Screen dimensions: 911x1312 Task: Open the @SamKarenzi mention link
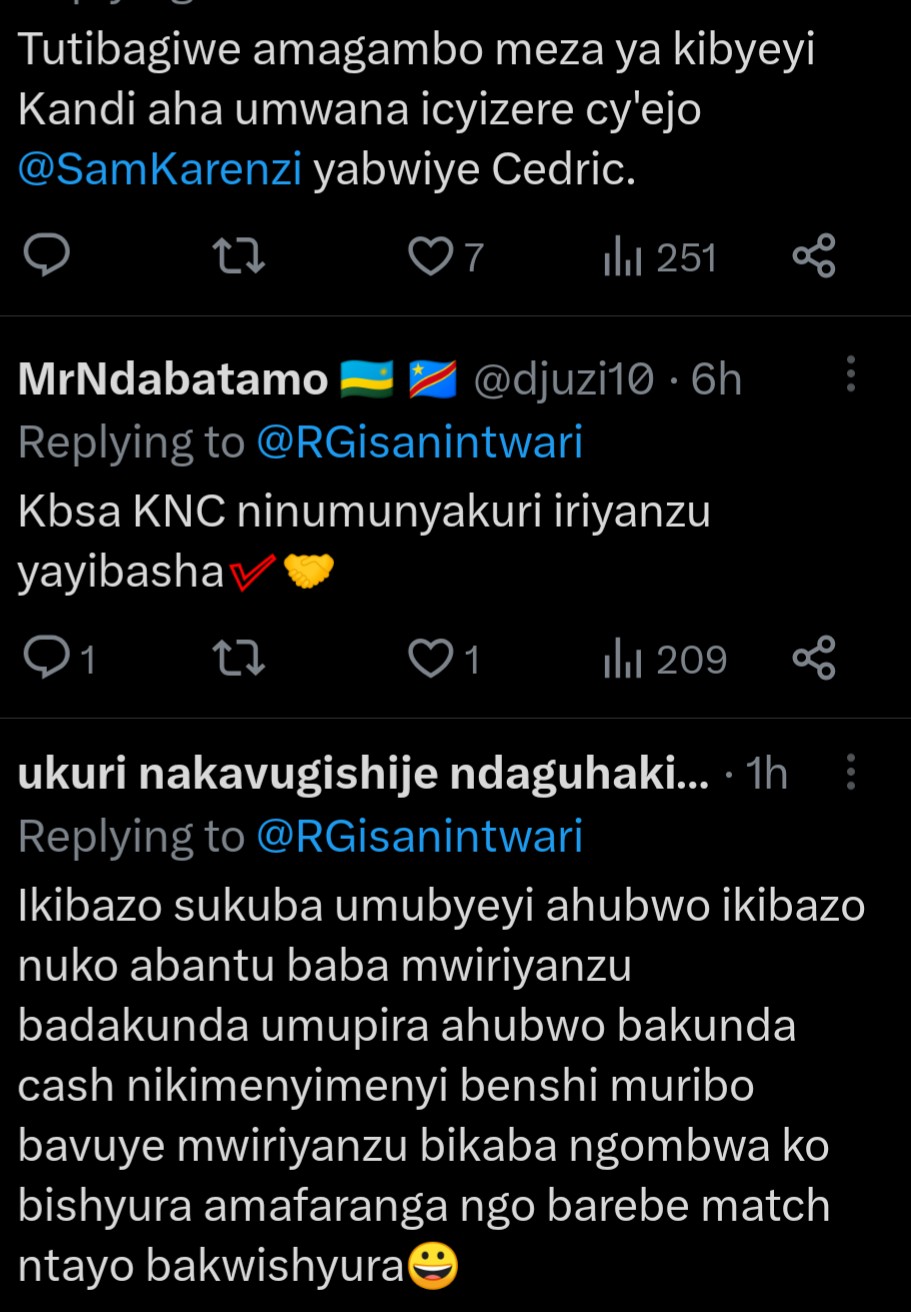160,172
